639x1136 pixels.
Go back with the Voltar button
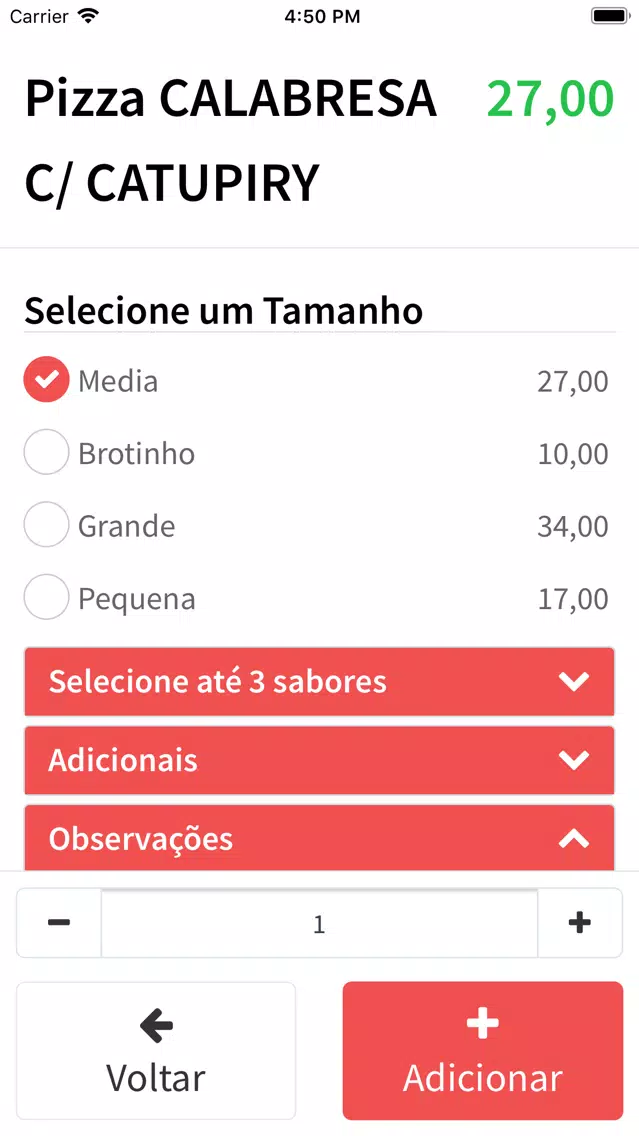(156, 1051)
